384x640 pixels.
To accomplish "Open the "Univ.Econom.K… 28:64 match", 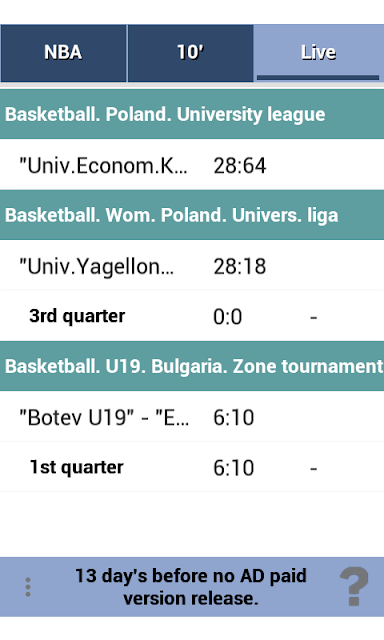I will pyautogui.click(x=192, y=165).
